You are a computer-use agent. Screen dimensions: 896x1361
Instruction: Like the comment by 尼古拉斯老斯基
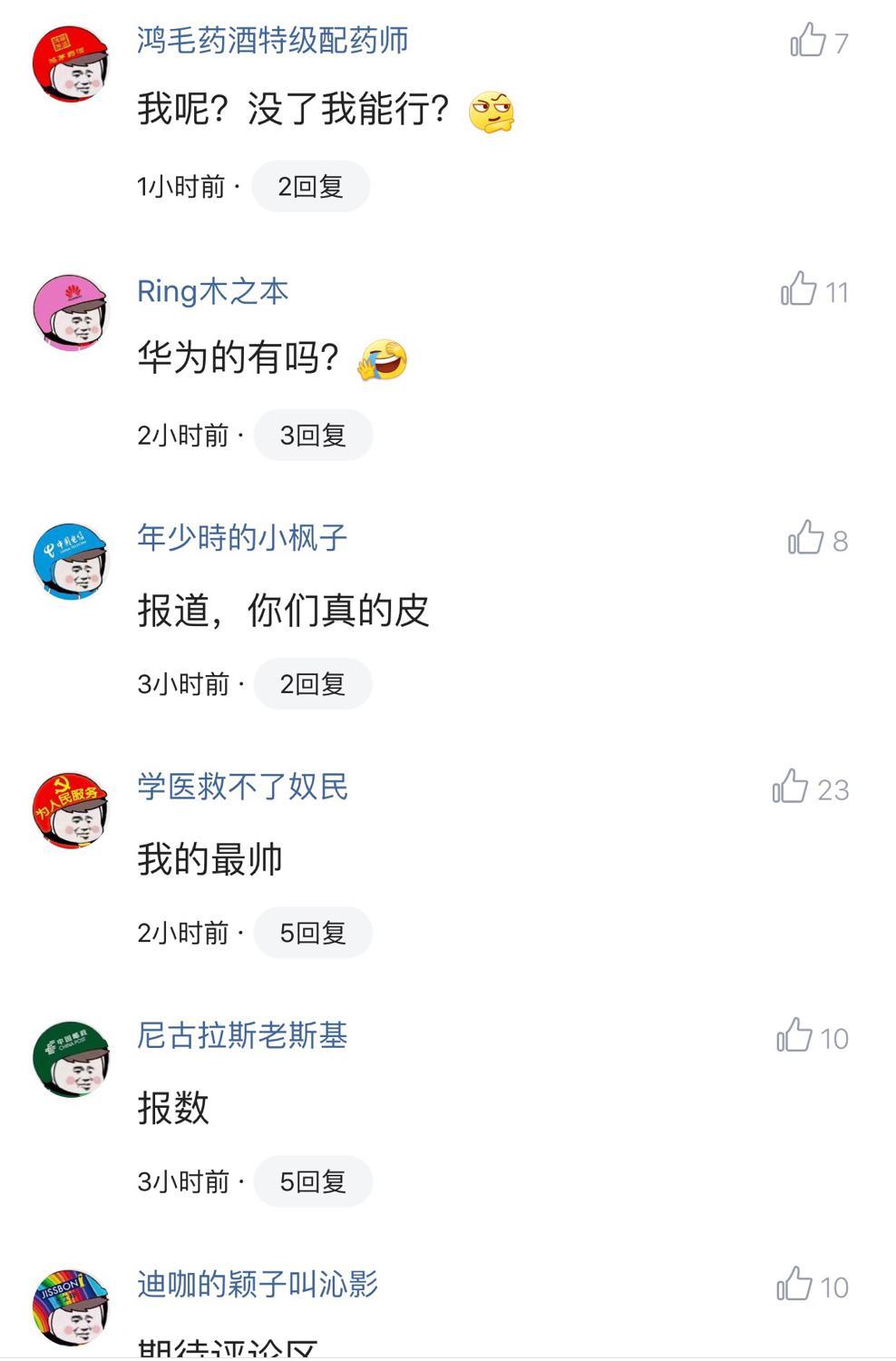794,1036
